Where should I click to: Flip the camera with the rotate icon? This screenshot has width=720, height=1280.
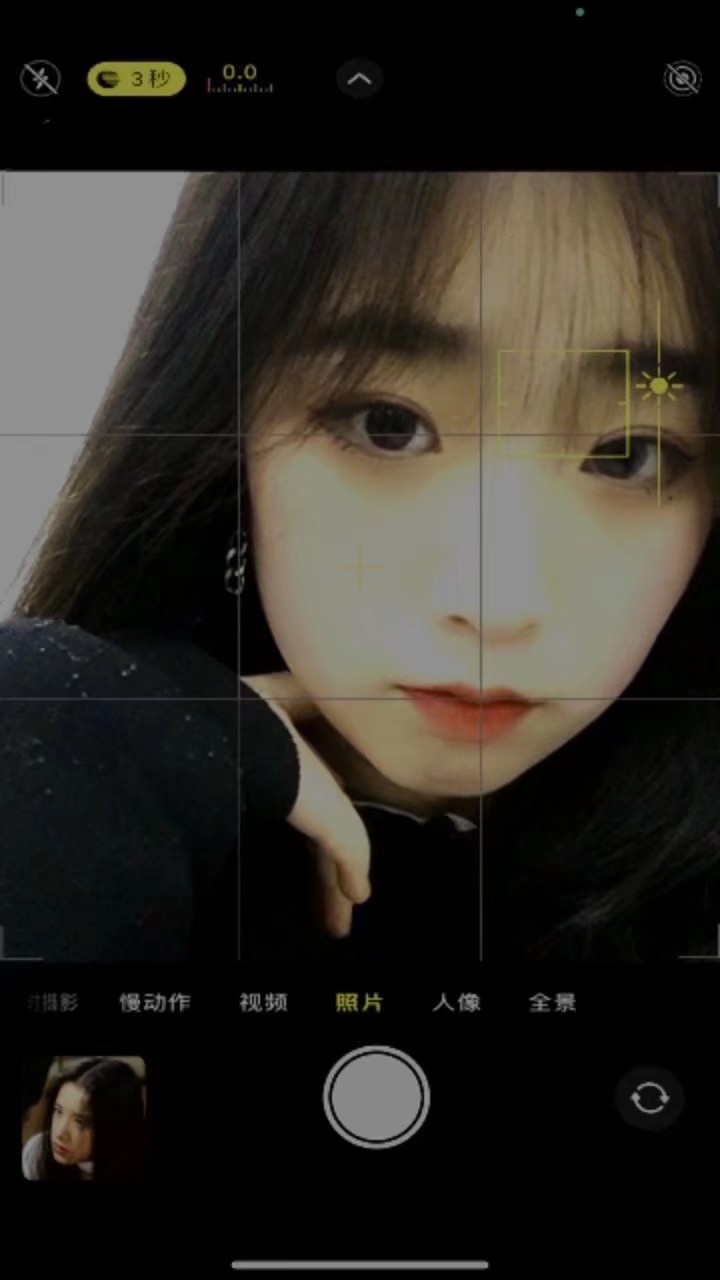(x=649, y=1098)
